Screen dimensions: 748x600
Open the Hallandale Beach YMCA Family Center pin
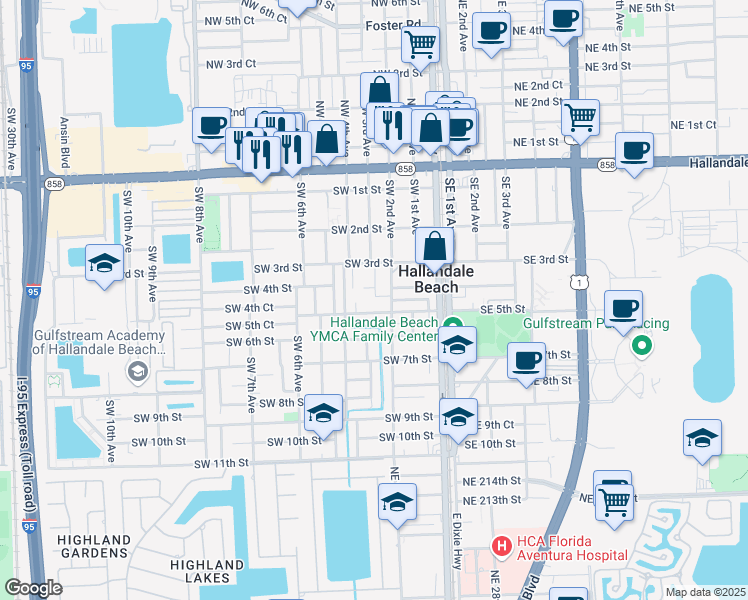pyautogui.click(x=452, y=323)
